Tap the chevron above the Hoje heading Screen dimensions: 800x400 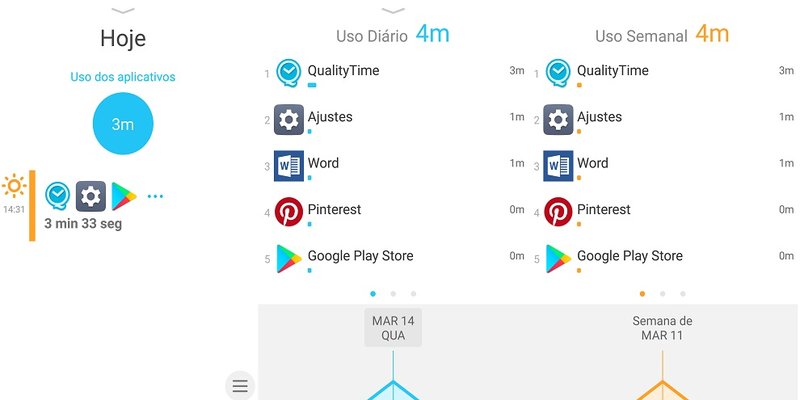(123, 10)
